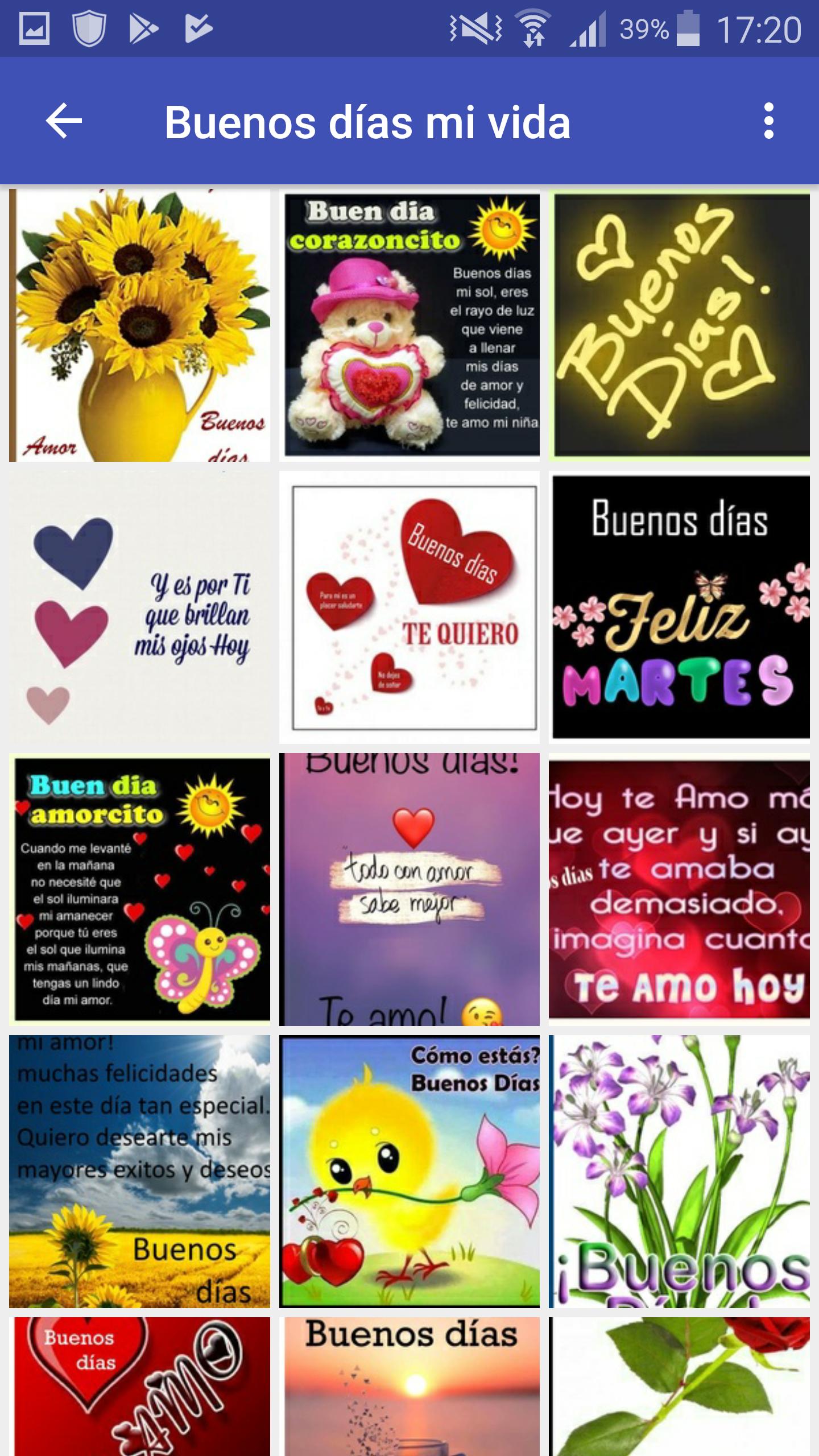Open the red rose with leaves image
819x1456 pixels.
(x=679, y=1387)
